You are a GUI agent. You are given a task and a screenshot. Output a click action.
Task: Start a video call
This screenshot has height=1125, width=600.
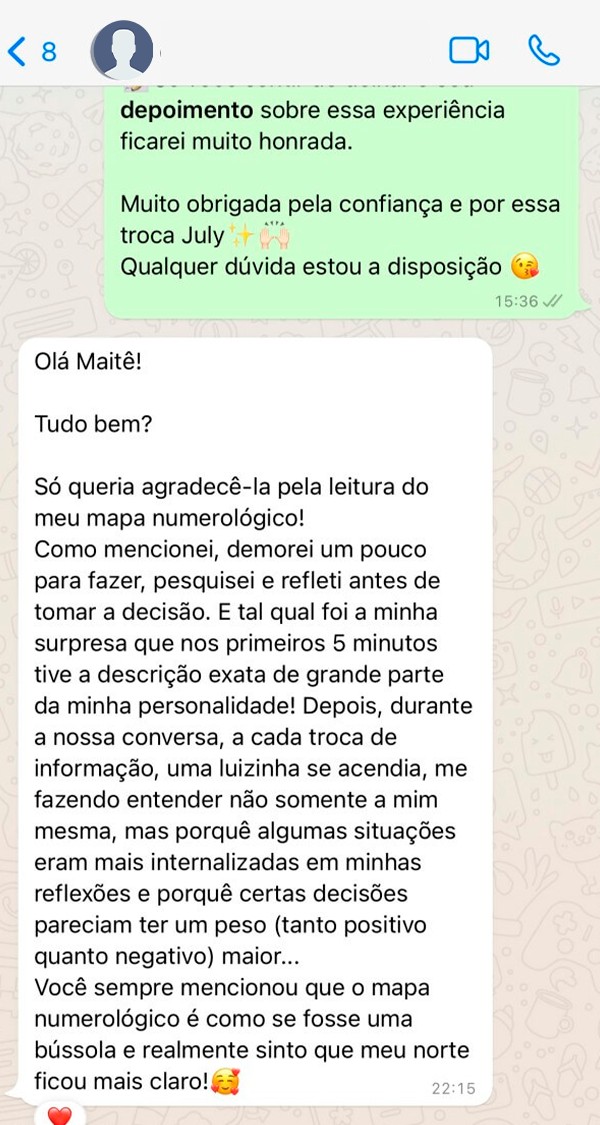point(468,50)
